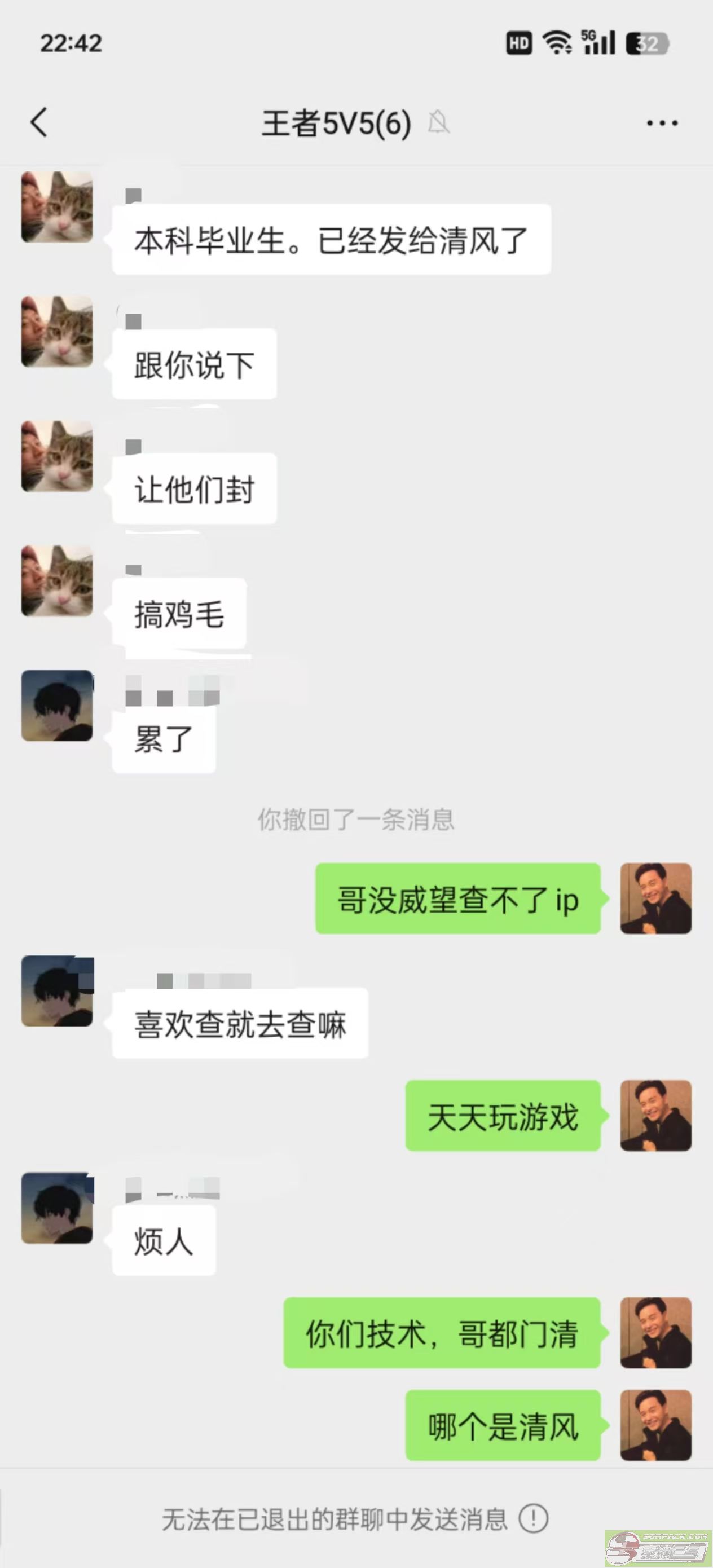
Task: Tap the dark-haired avatar next to 累了
Action: coord(57,706)
